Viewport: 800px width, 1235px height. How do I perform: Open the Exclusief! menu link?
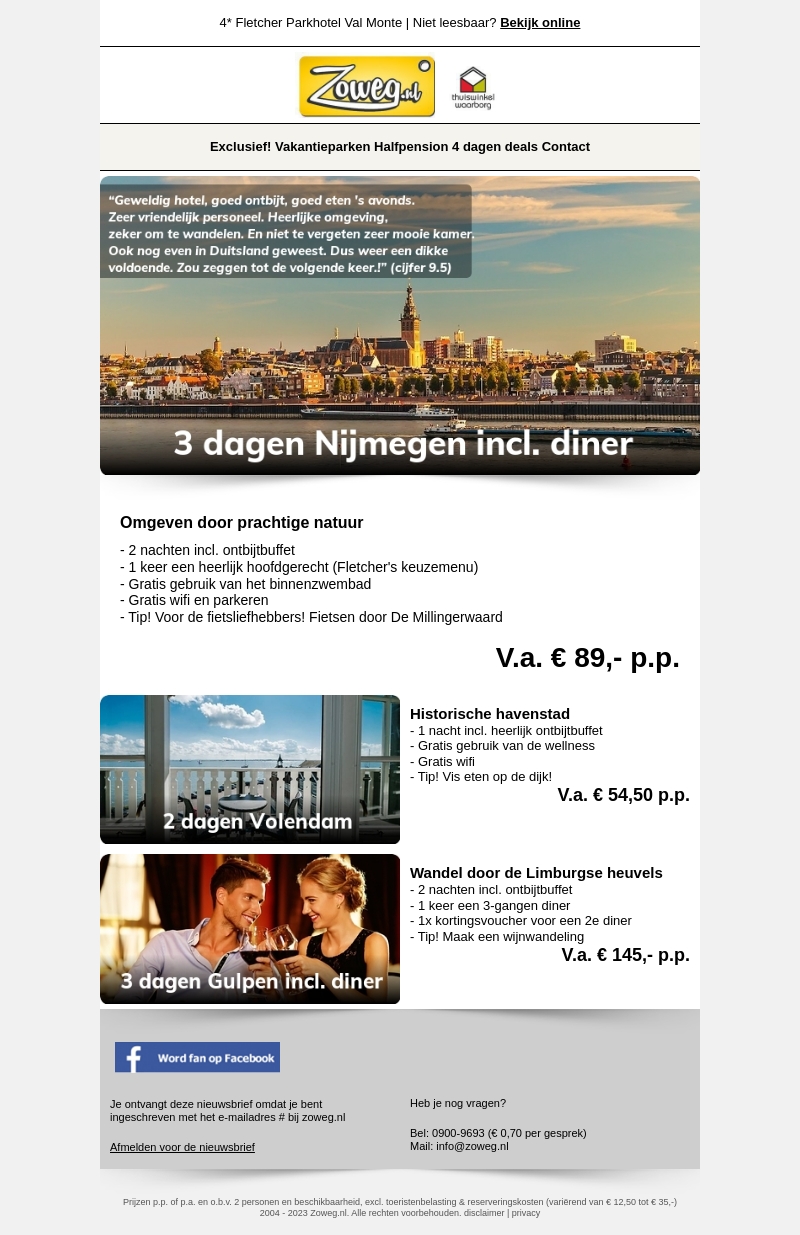tap(240, 147)
